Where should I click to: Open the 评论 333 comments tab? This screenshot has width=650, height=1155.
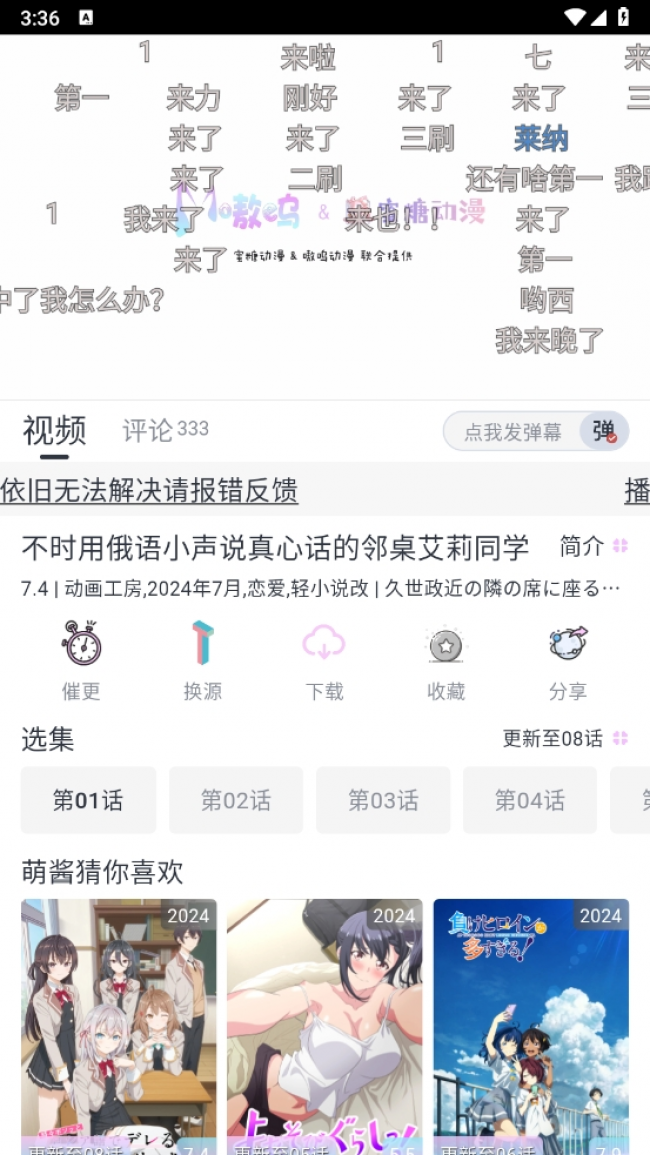tap(165, 431)
